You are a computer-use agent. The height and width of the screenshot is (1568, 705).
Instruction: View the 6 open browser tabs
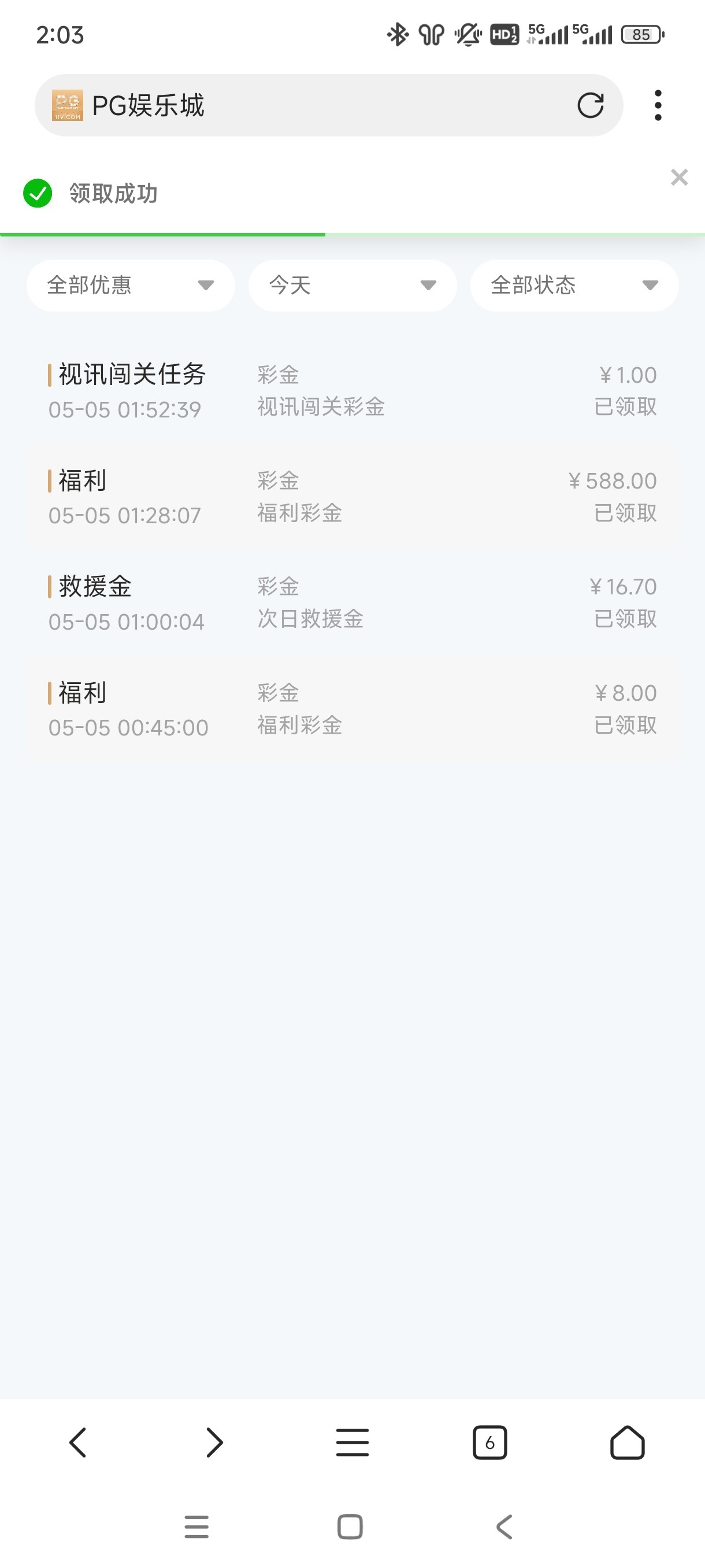click(x=489, y=1442)
